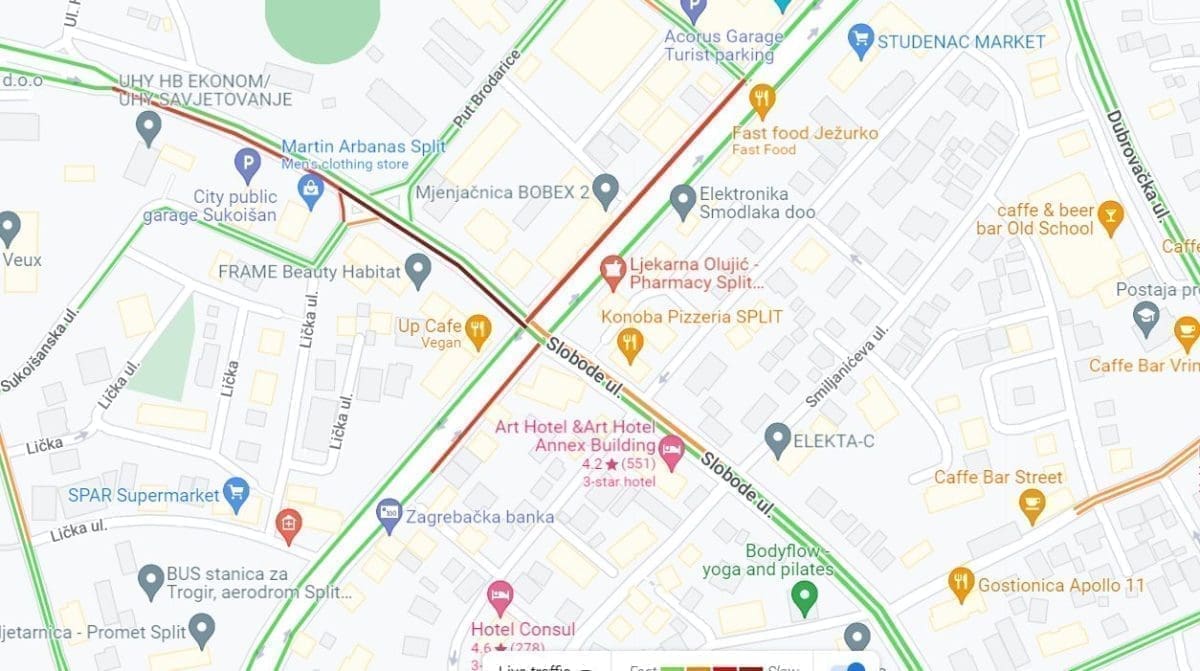Tap the Acorus Garage Turist parking marker
Image resolution: width=1200 pixels, height=671 pixels.
[x=692, y=10]
